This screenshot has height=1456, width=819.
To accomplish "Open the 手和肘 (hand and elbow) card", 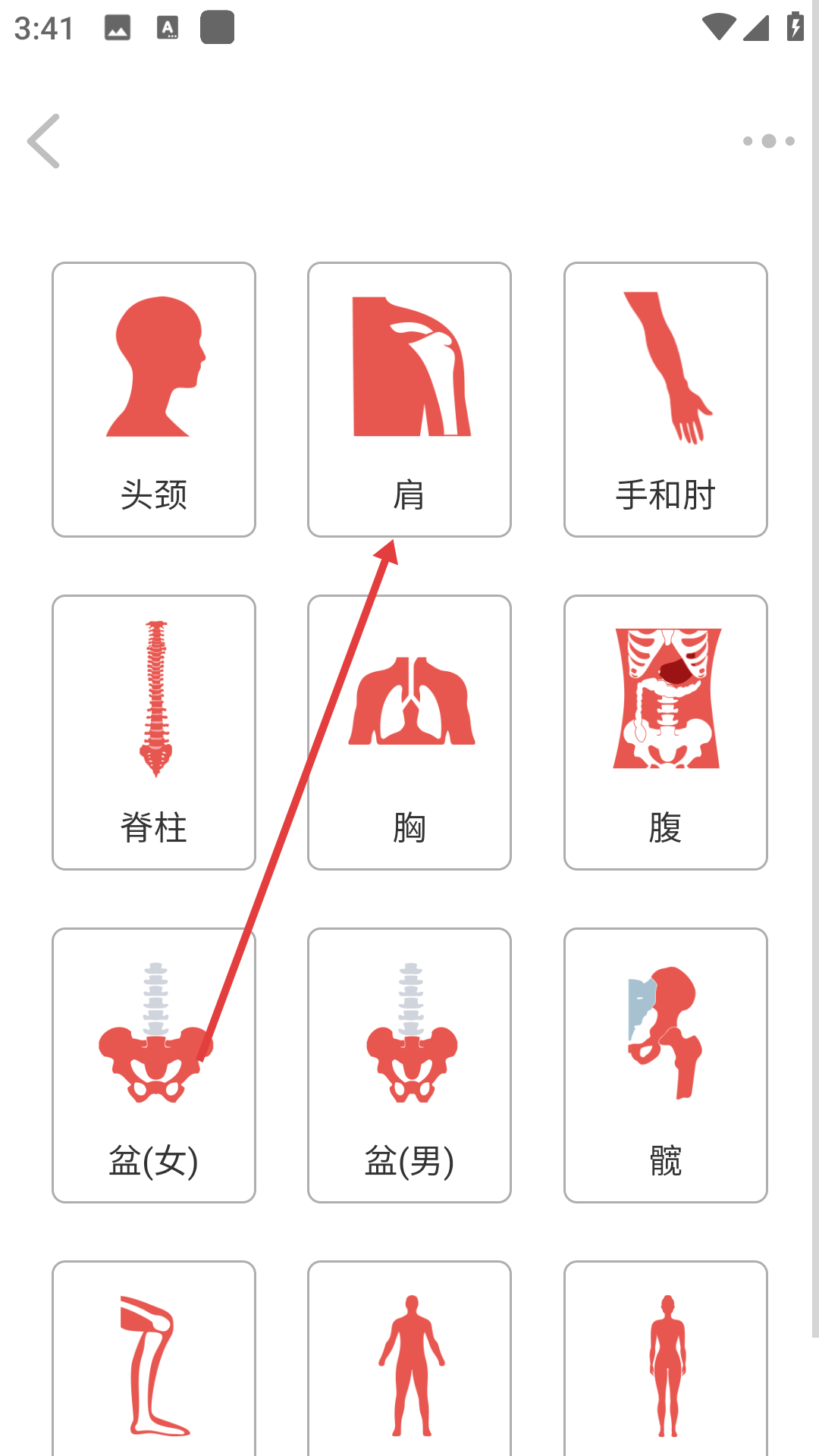I will tap(665, 400).
